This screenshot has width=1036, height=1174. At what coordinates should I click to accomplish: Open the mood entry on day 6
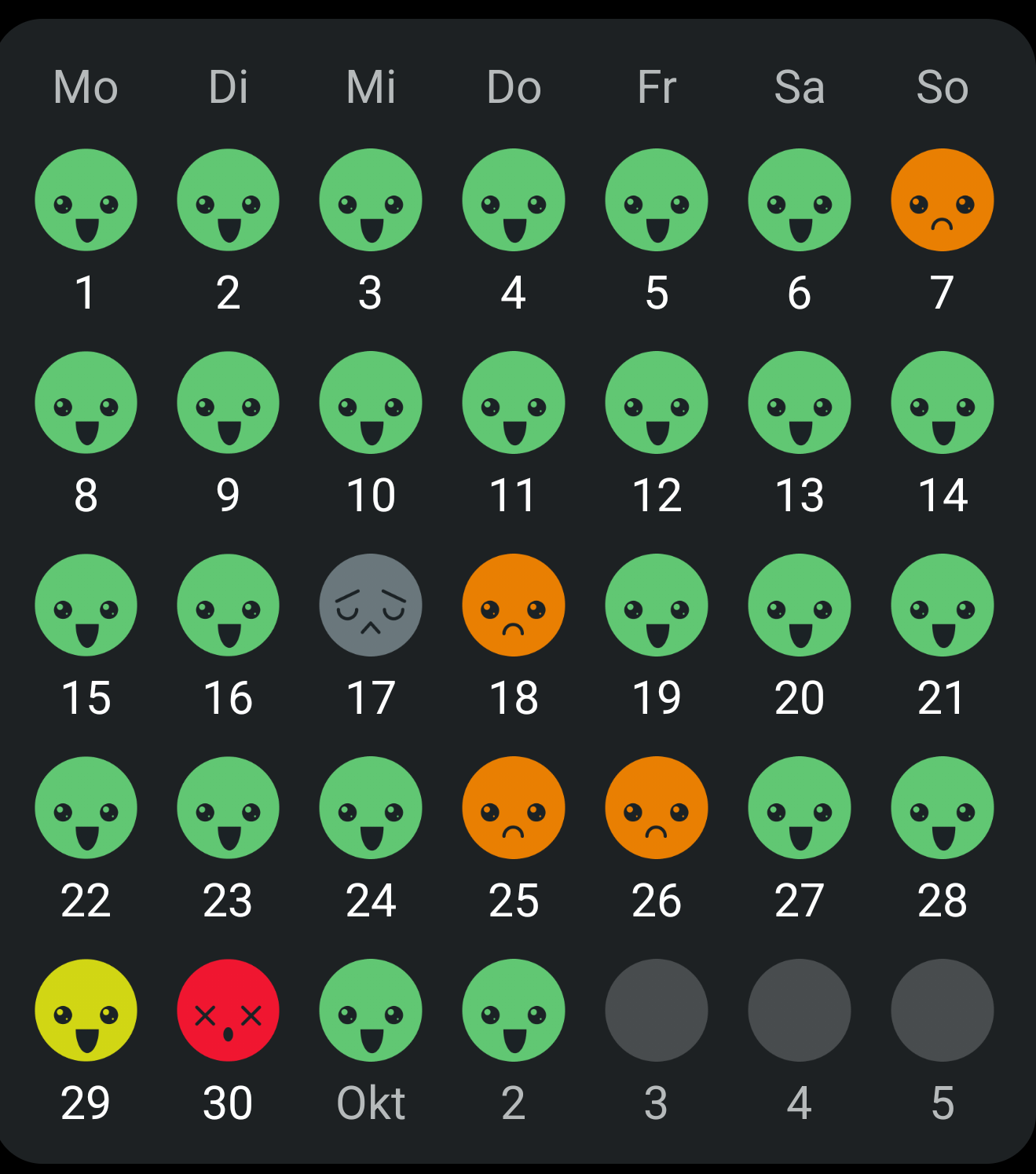[x=800, y=199]
